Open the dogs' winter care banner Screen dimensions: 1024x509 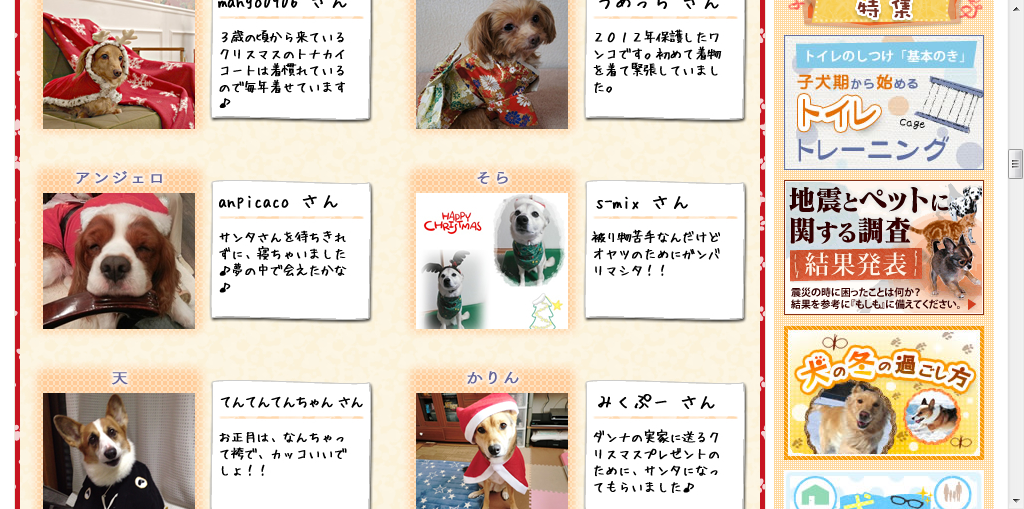(883, 392)
